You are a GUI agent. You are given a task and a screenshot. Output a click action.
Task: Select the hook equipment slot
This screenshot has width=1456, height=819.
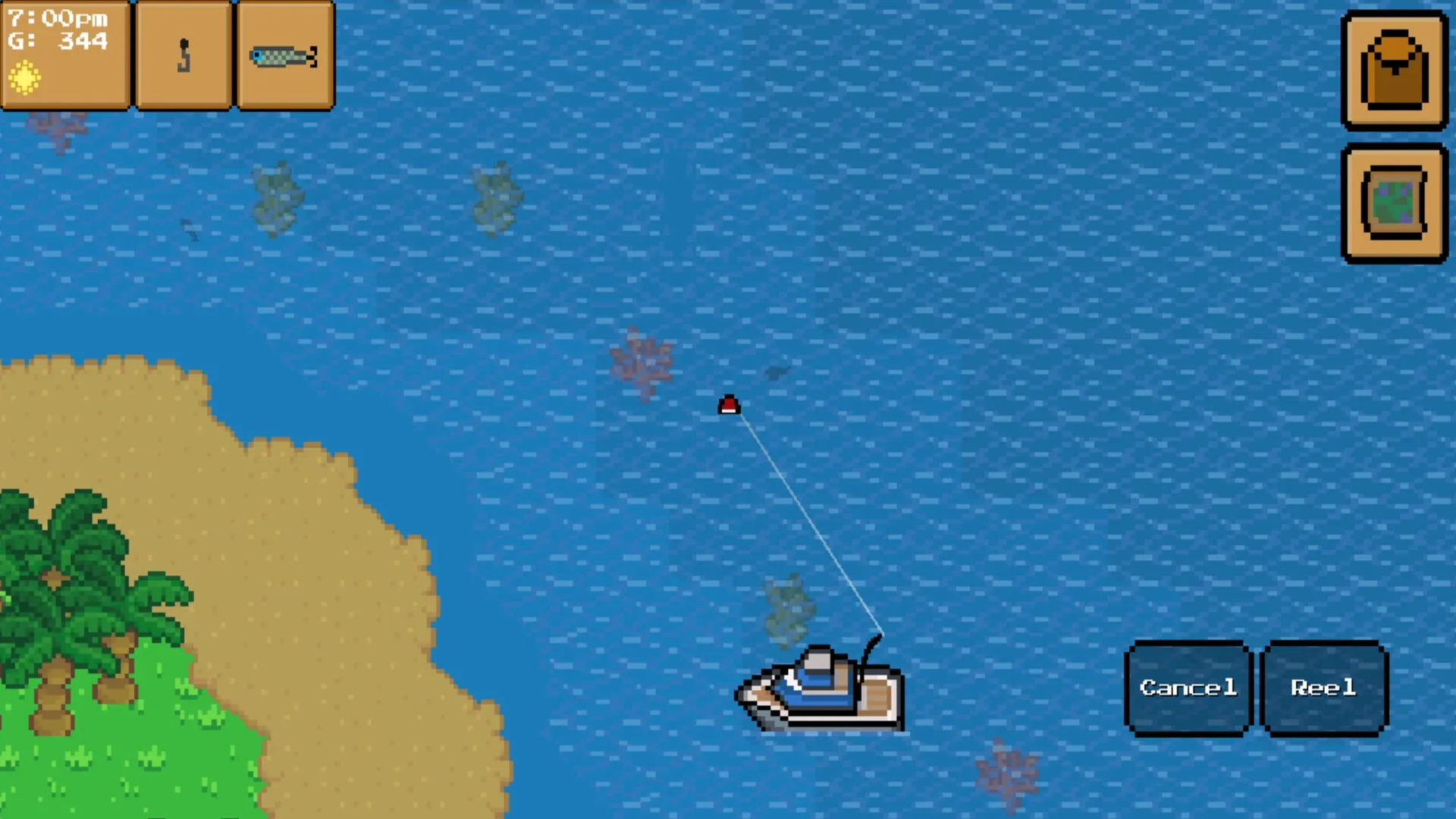click(x=184, y=55)
